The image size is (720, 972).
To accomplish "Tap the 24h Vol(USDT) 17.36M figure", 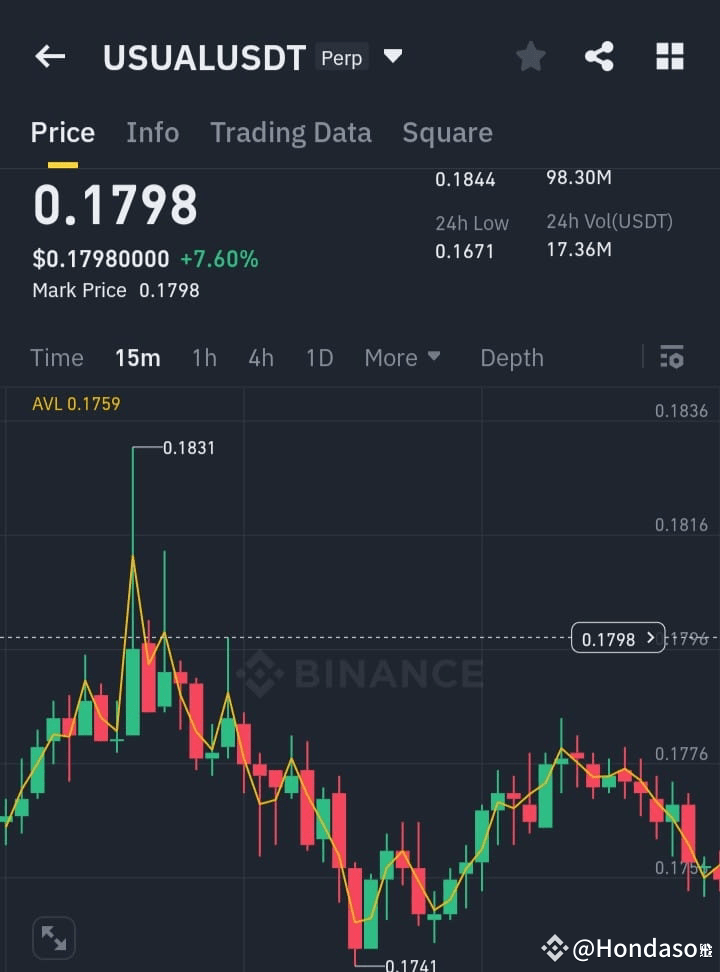I will 579,250.
